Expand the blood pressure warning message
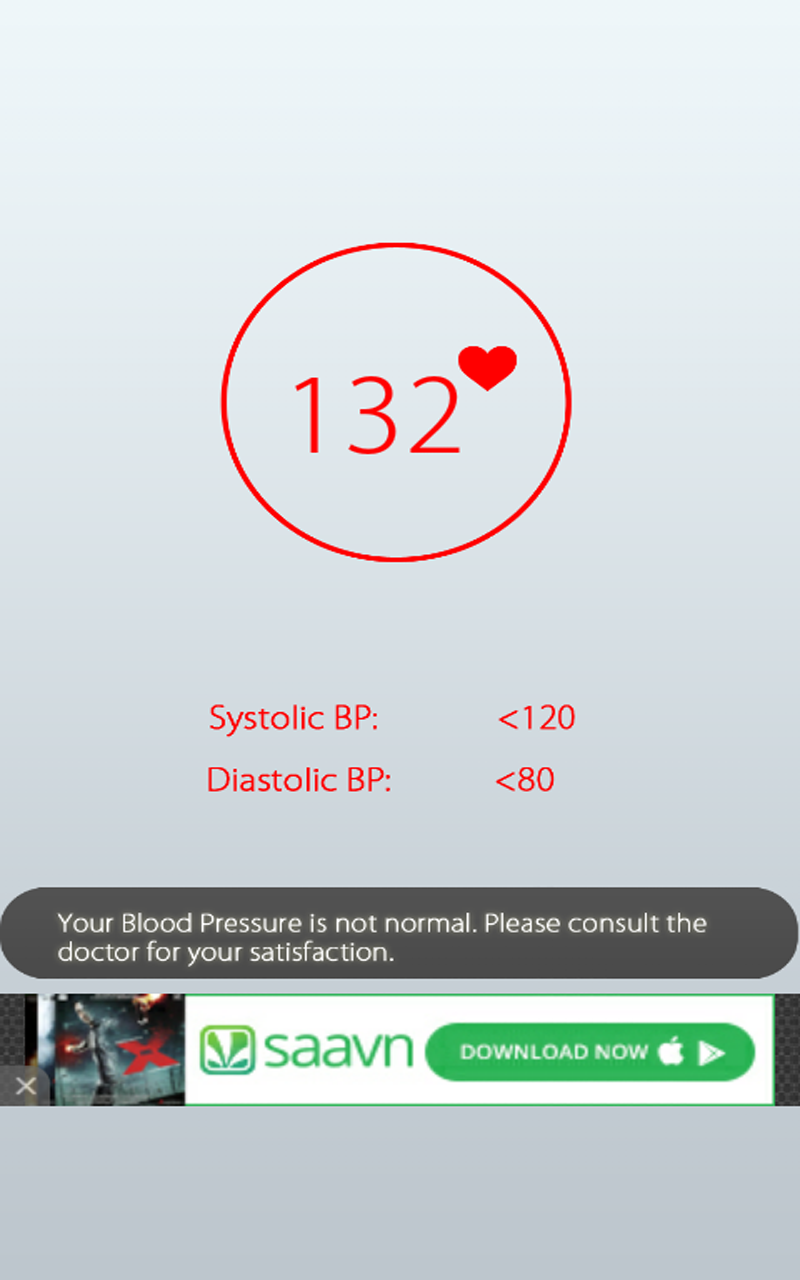 (x=400, y=934)
